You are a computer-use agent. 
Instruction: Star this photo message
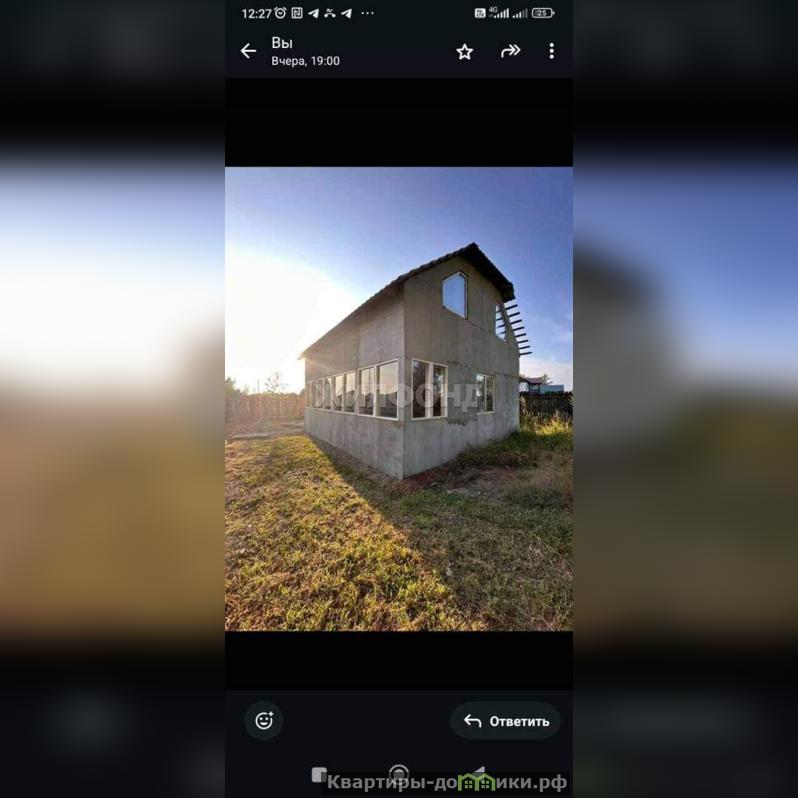coord(464,51)
